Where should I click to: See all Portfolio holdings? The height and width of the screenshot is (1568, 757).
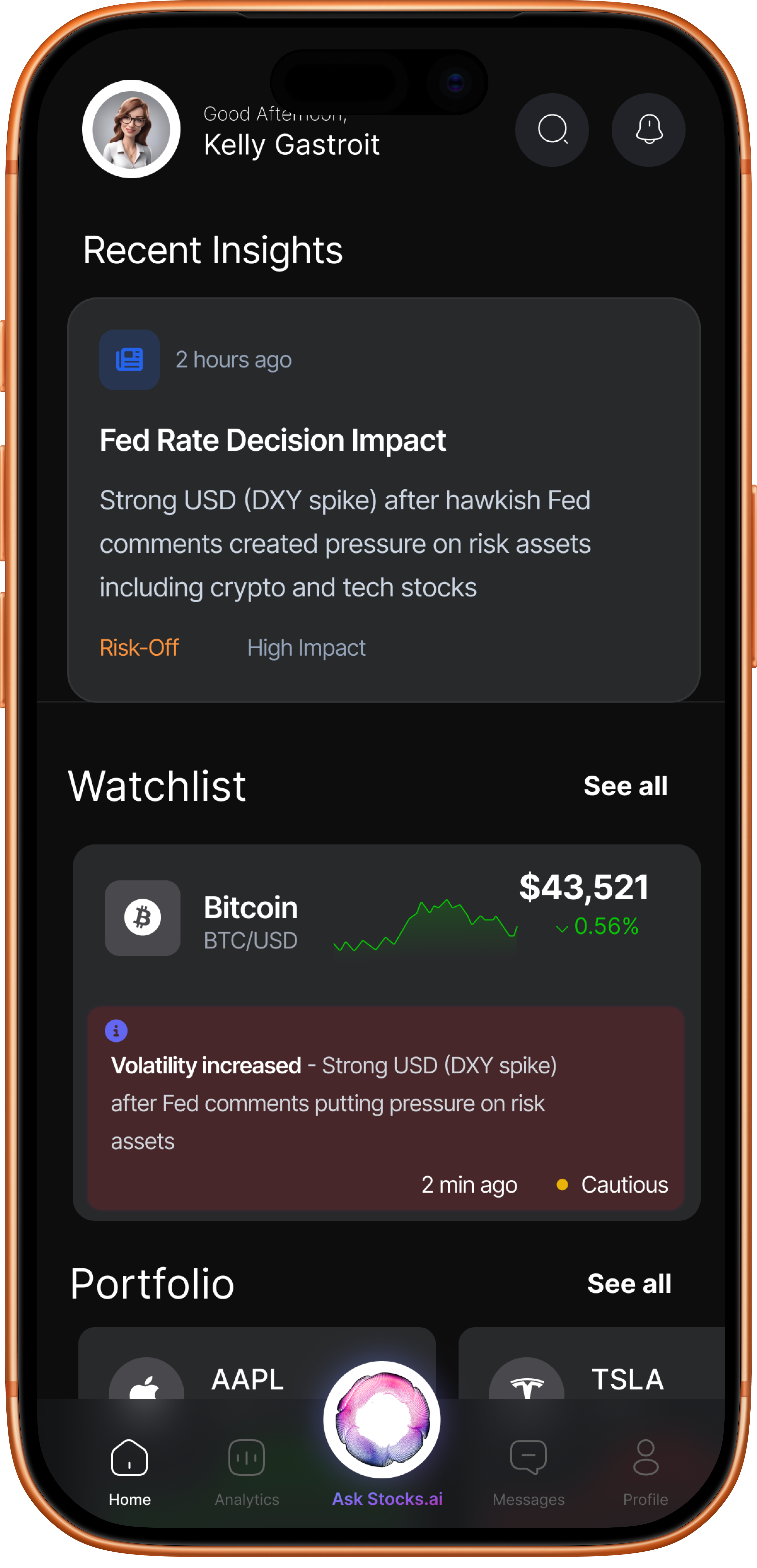pyautogui.click(x=629, y=1283)
